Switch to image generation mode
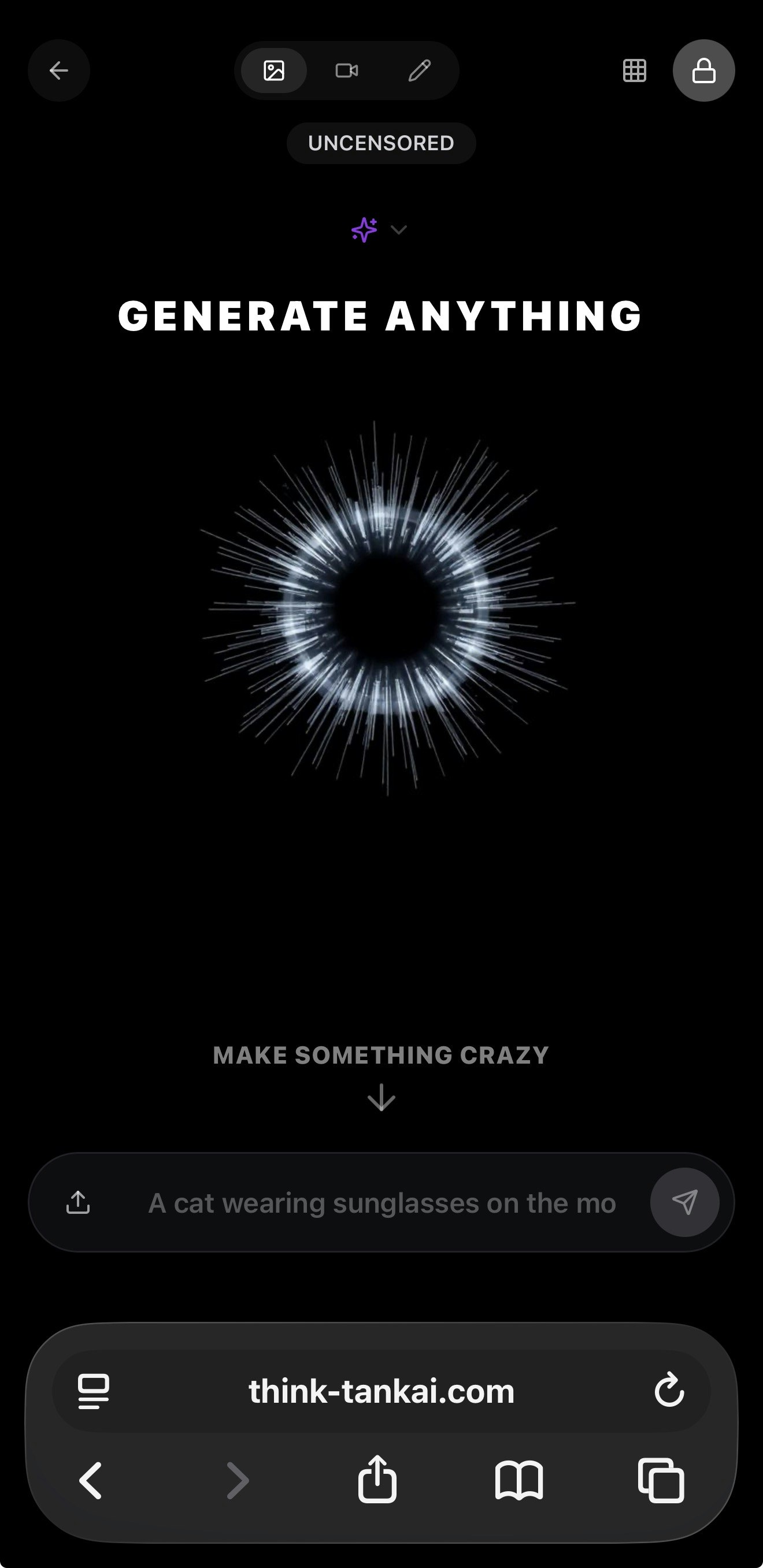Image resolution: width=763 pixels, height=1568 pixels. (274, 70)
